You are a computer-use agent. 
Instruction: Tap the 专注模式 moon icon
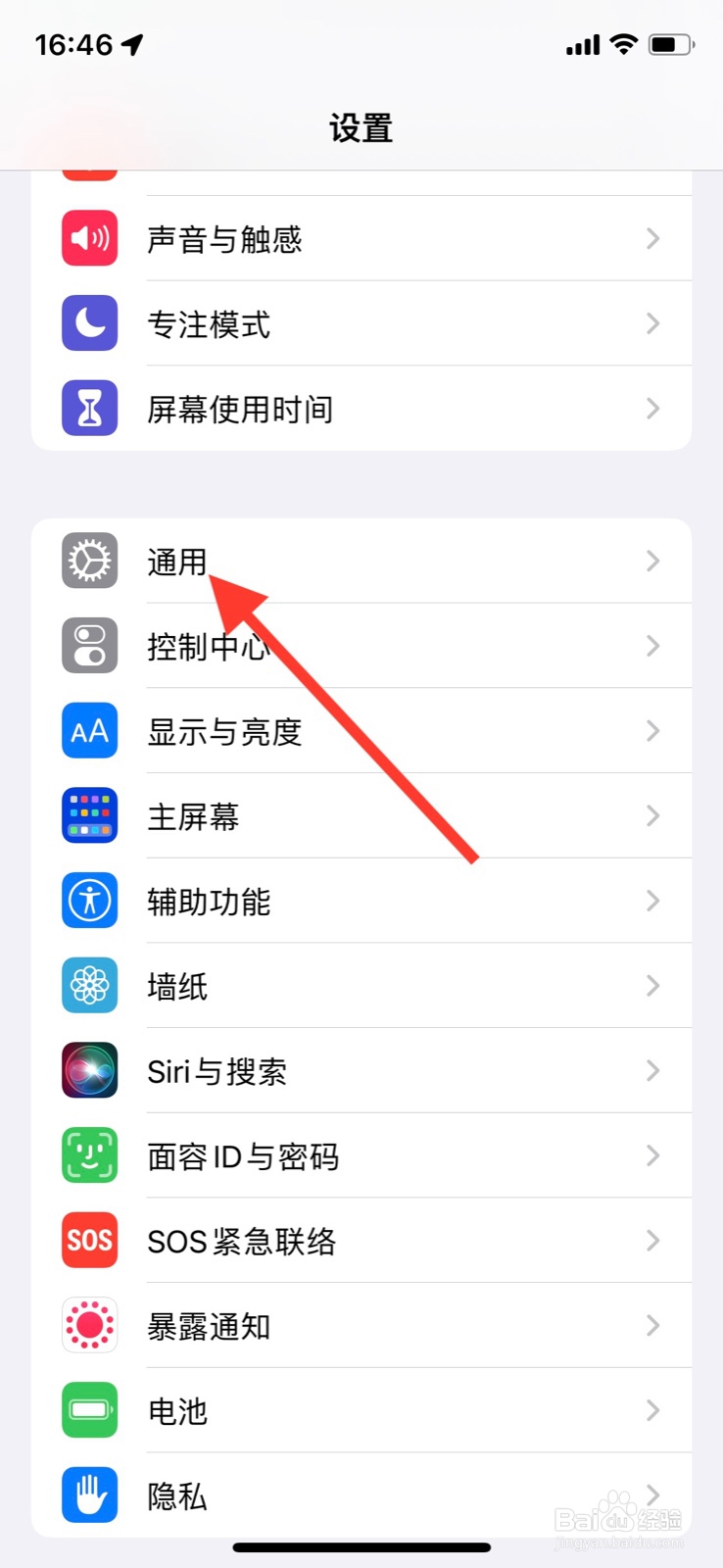89,323
